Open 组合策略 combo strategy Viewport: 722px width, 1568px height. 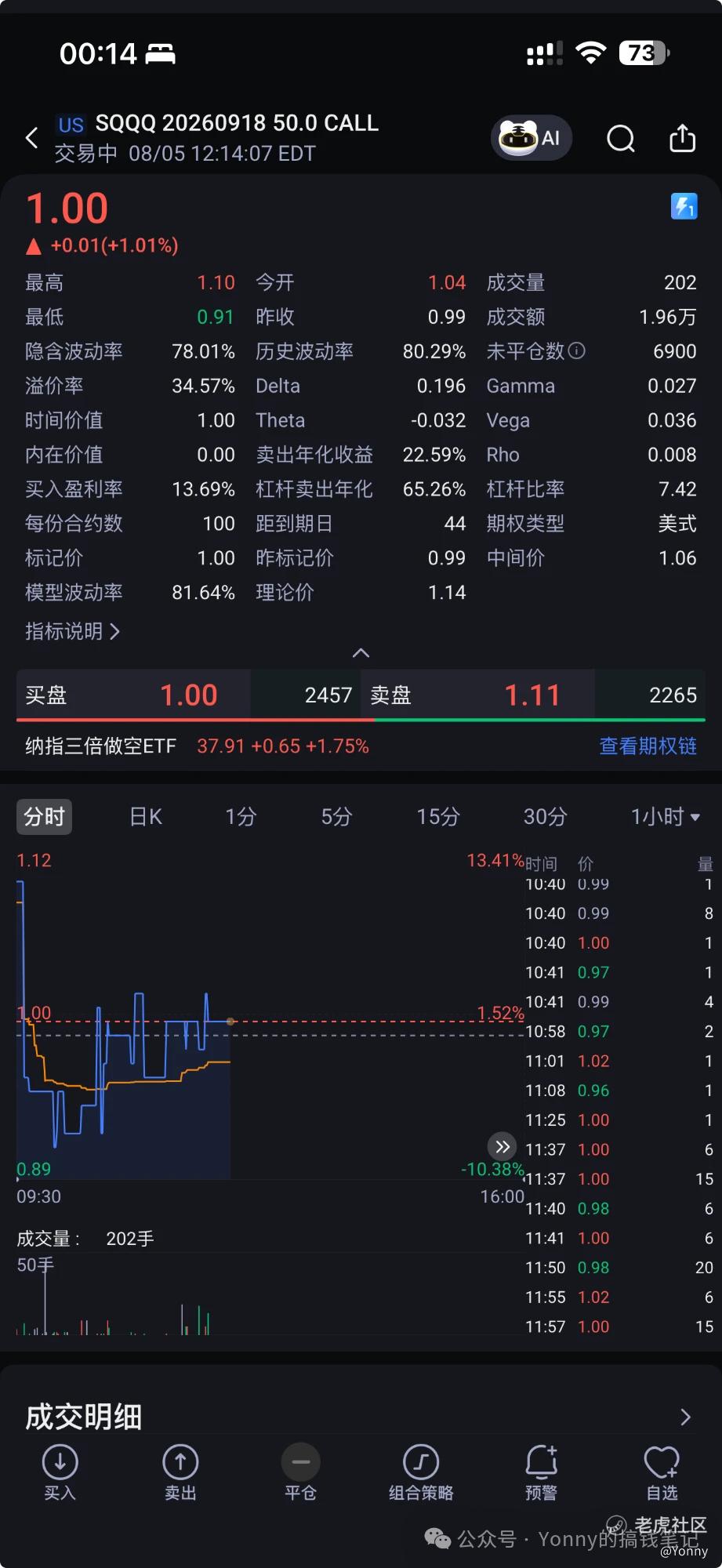pyautogui.click(x=421, y=1472)
